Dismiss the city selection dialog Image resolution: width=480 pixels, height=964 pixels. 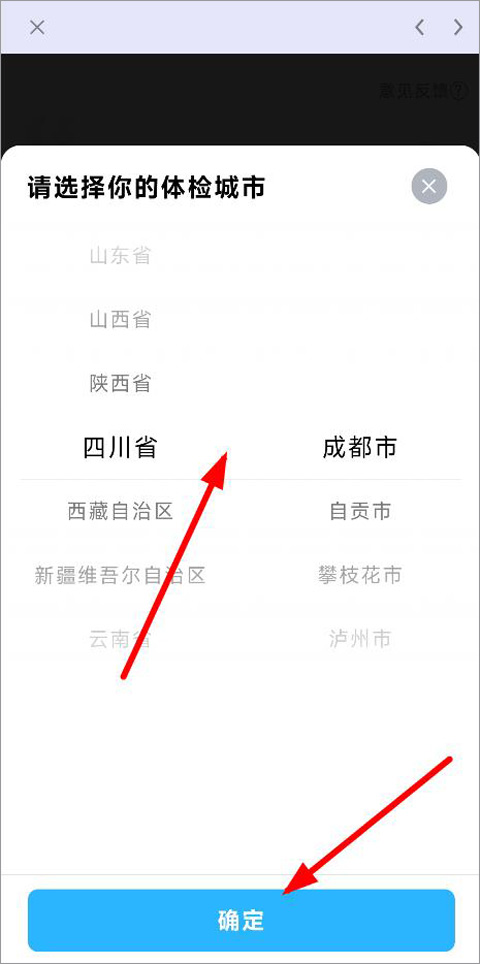tap(429, 186)
